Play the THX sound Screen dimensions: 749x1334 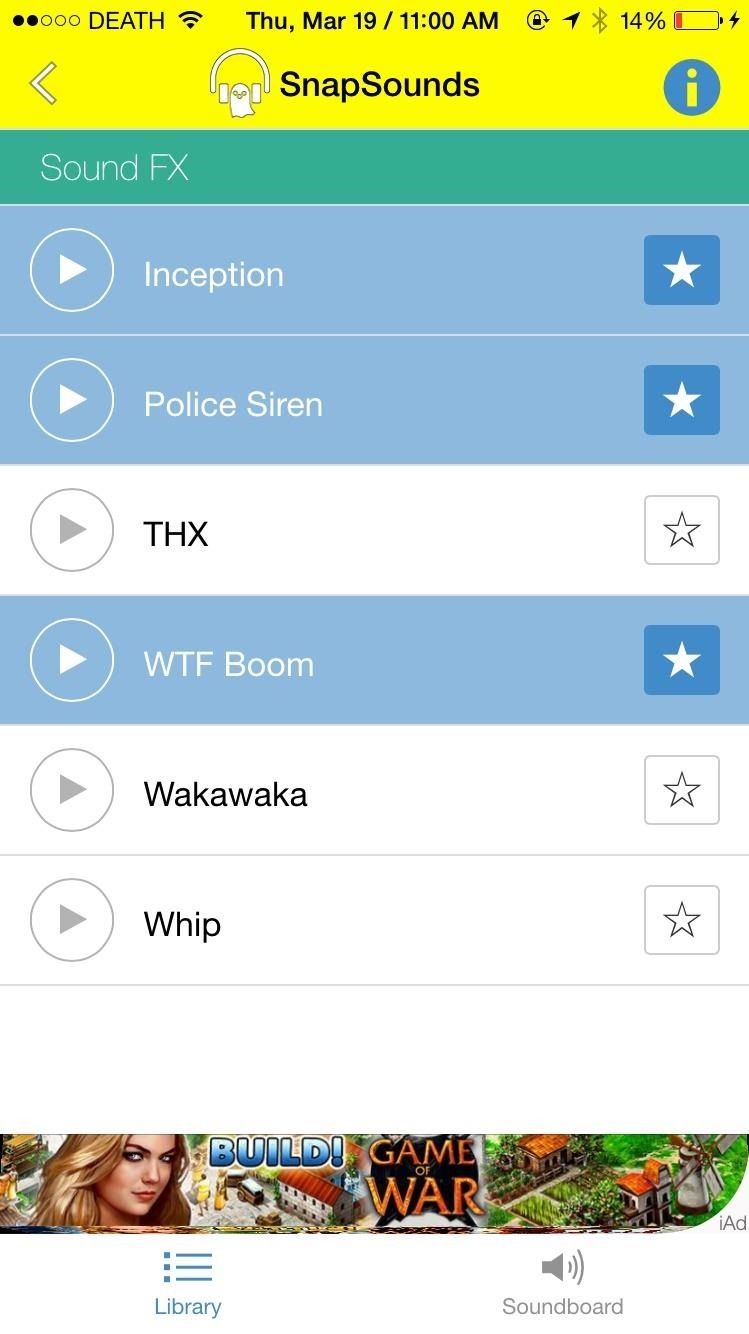tap(72, 530)
